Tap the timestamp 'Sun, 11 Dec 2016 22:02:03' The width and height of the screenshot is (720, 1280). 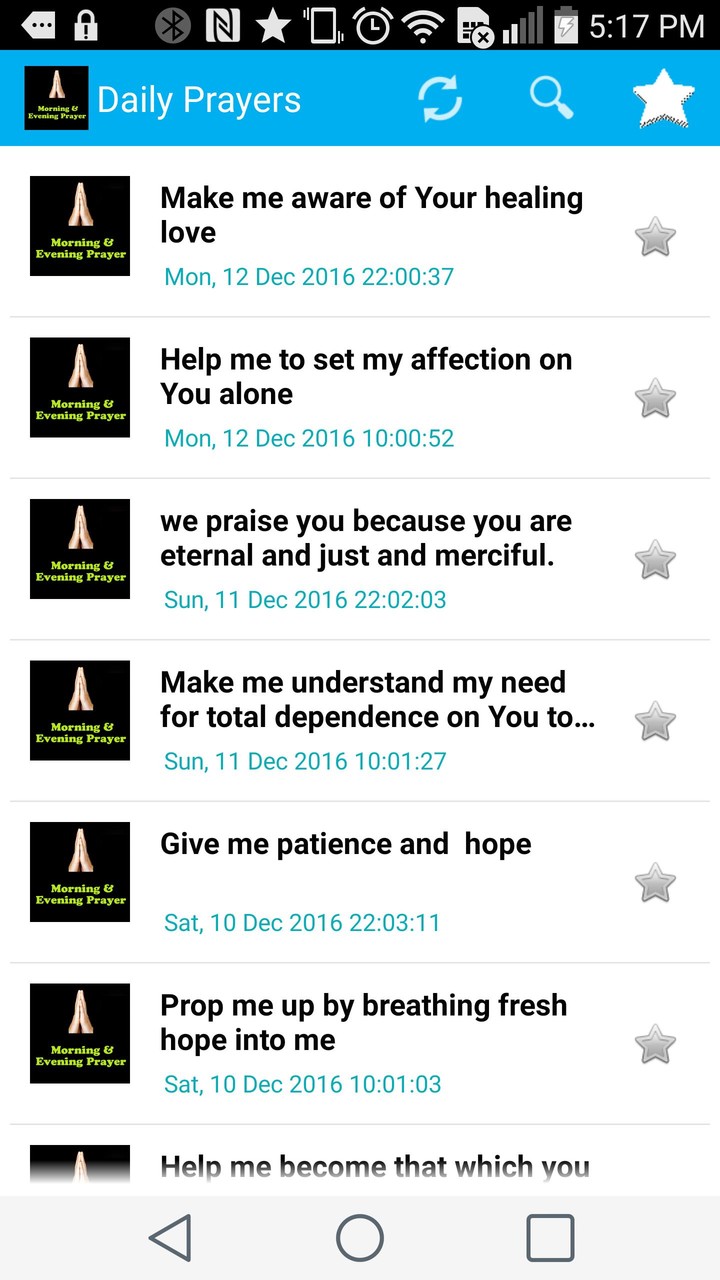[x=303, y=599]
